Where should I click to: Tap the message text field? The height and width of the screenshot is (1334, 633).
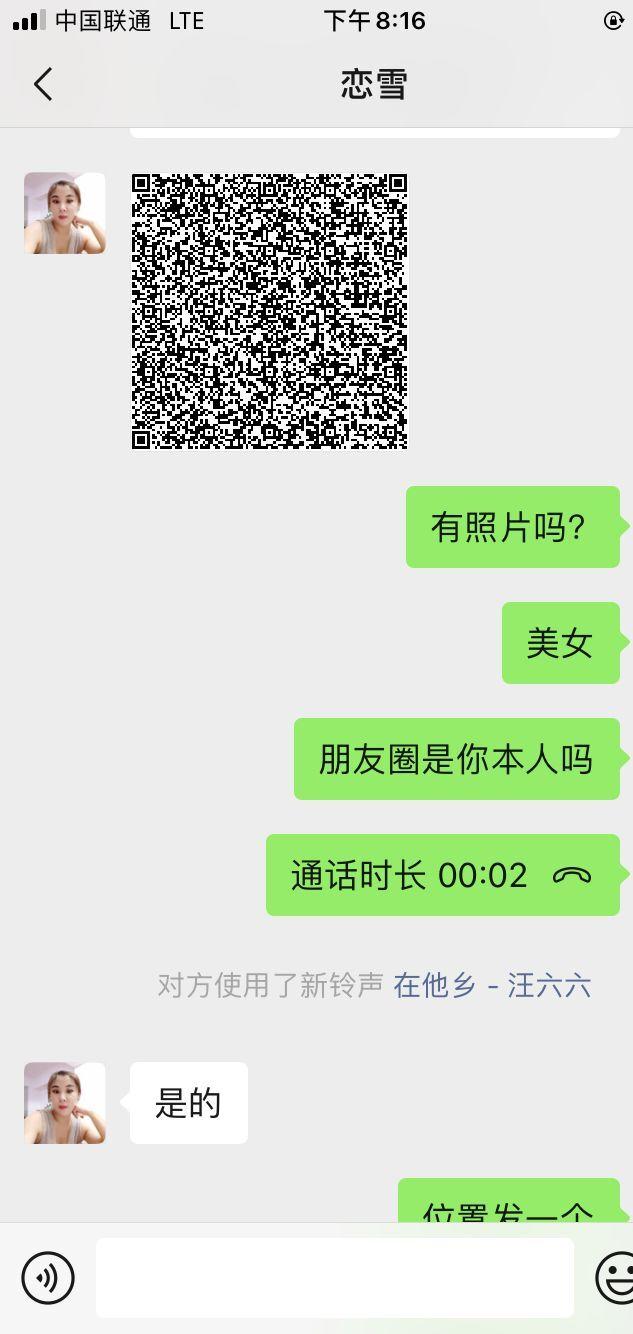tap(334, 1277)
